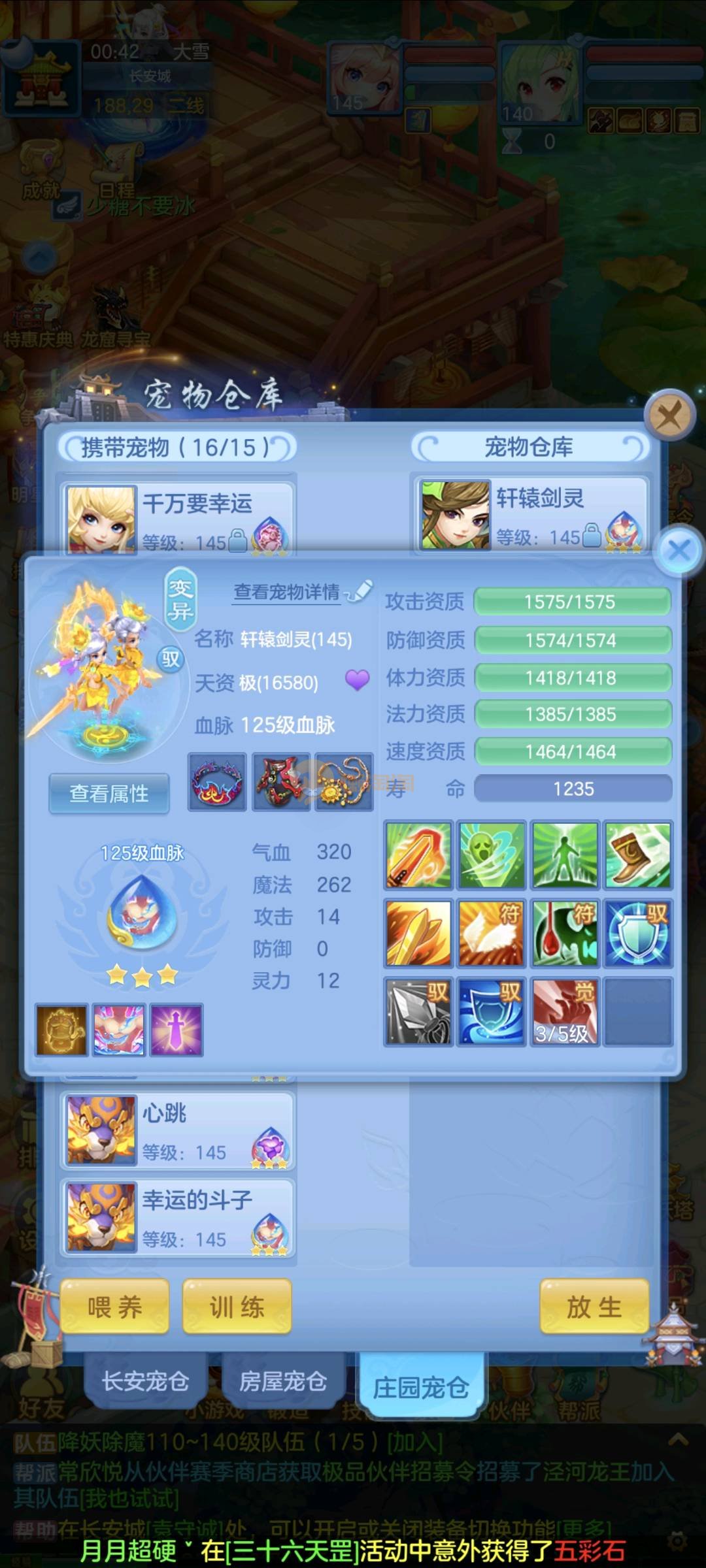The height and width of the screenshot is (1568, 706).
Task: Close the pet detail popup
Action: [679, 551]
